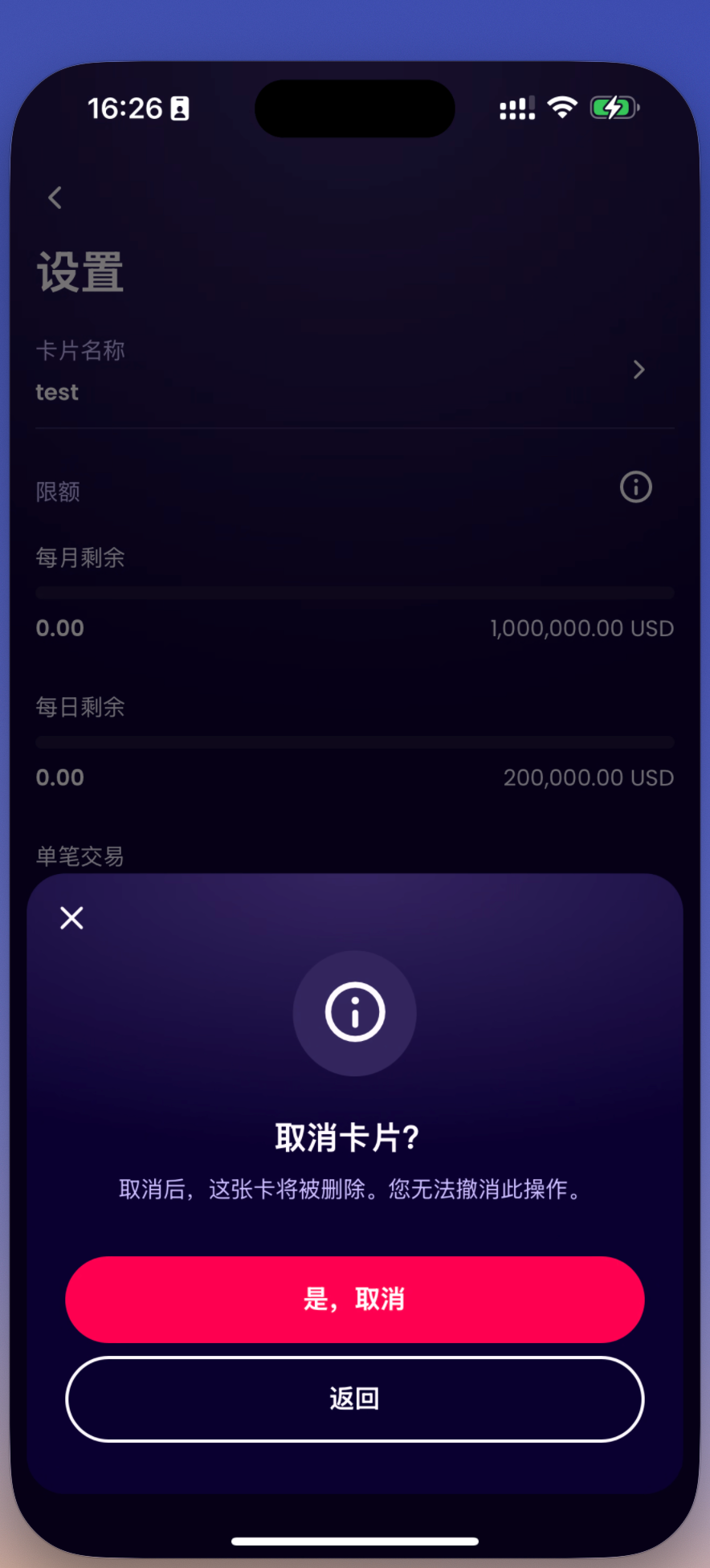Tap the 返回 button
Image resolution: width=710 pixels, height=1568 pixels.
point(354,1399)
